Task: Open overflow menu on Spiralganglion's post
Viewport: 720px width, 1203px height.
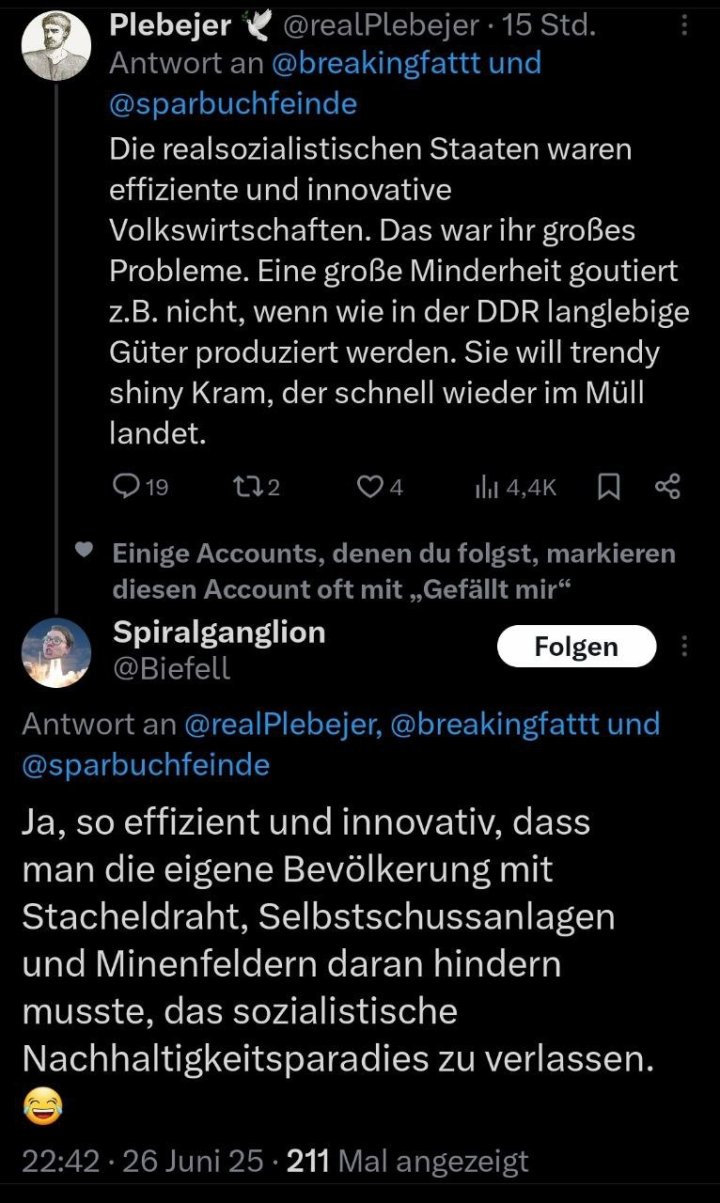Action: pos(684,646)
